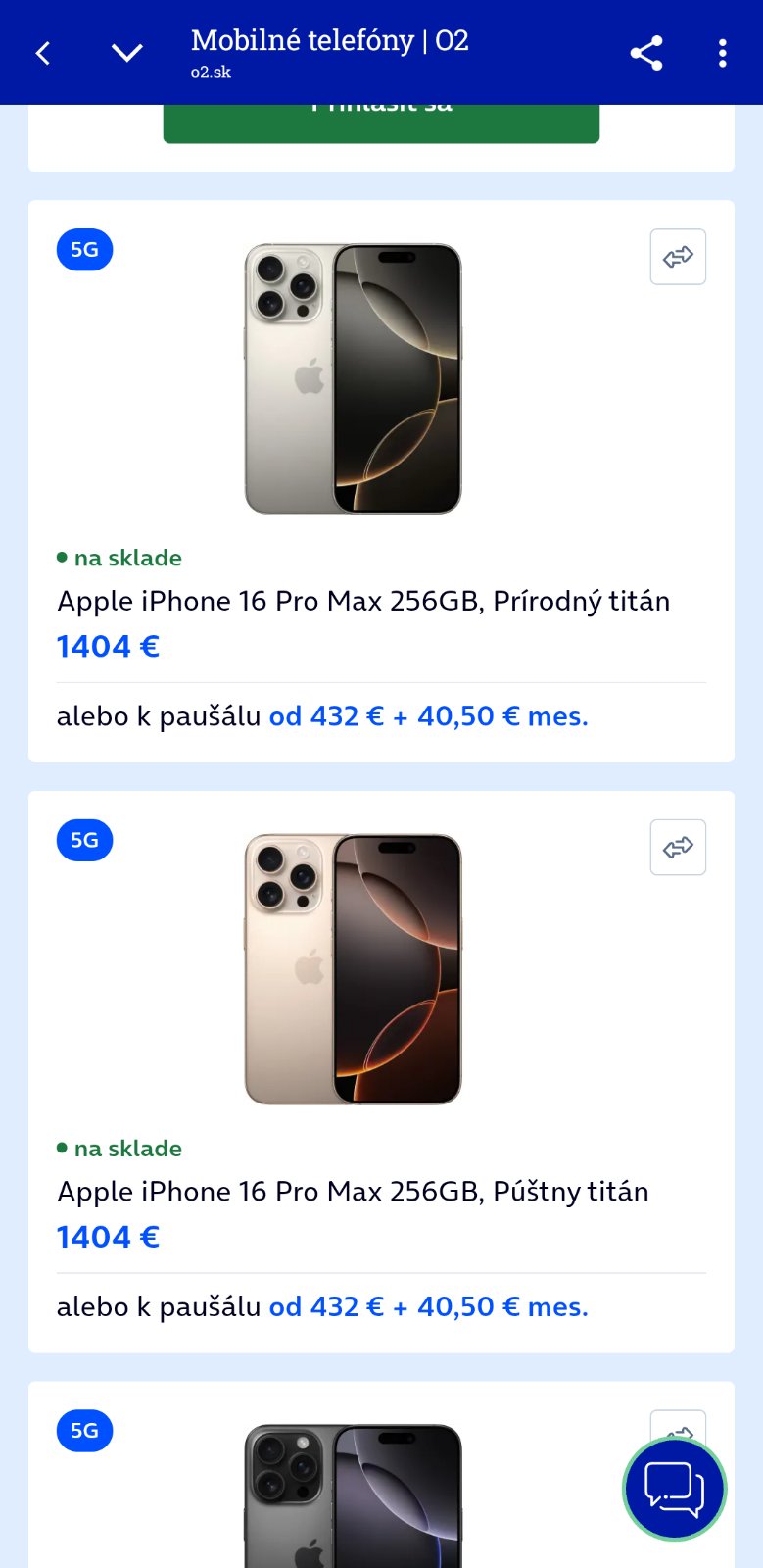Tap the green Prihlásiť sa button
This screenshot has height=1568, width=763.
[381, 122]
